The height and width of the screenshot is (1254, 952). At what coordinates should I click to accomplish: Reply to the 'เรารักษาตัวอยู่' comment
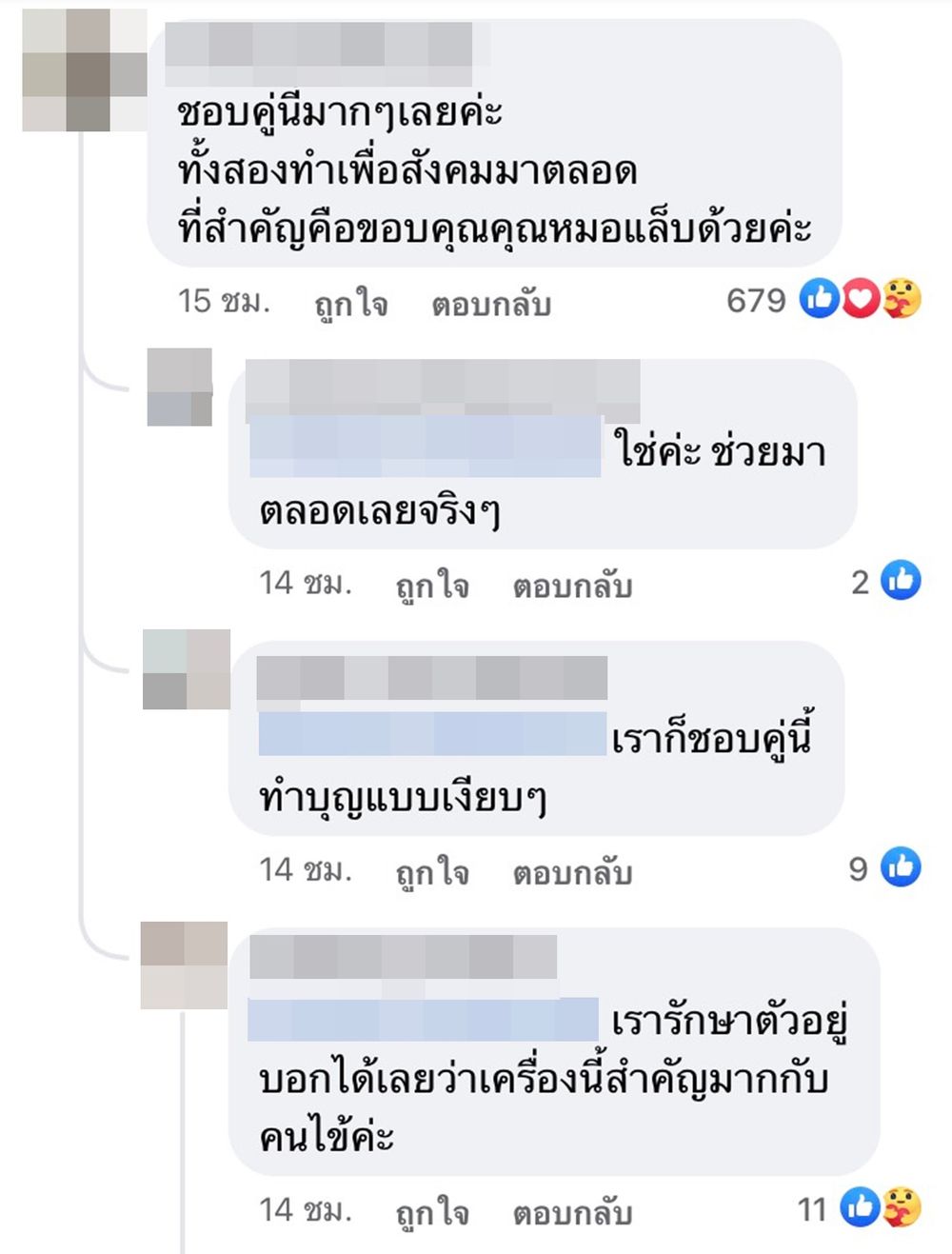[572, 1212]
